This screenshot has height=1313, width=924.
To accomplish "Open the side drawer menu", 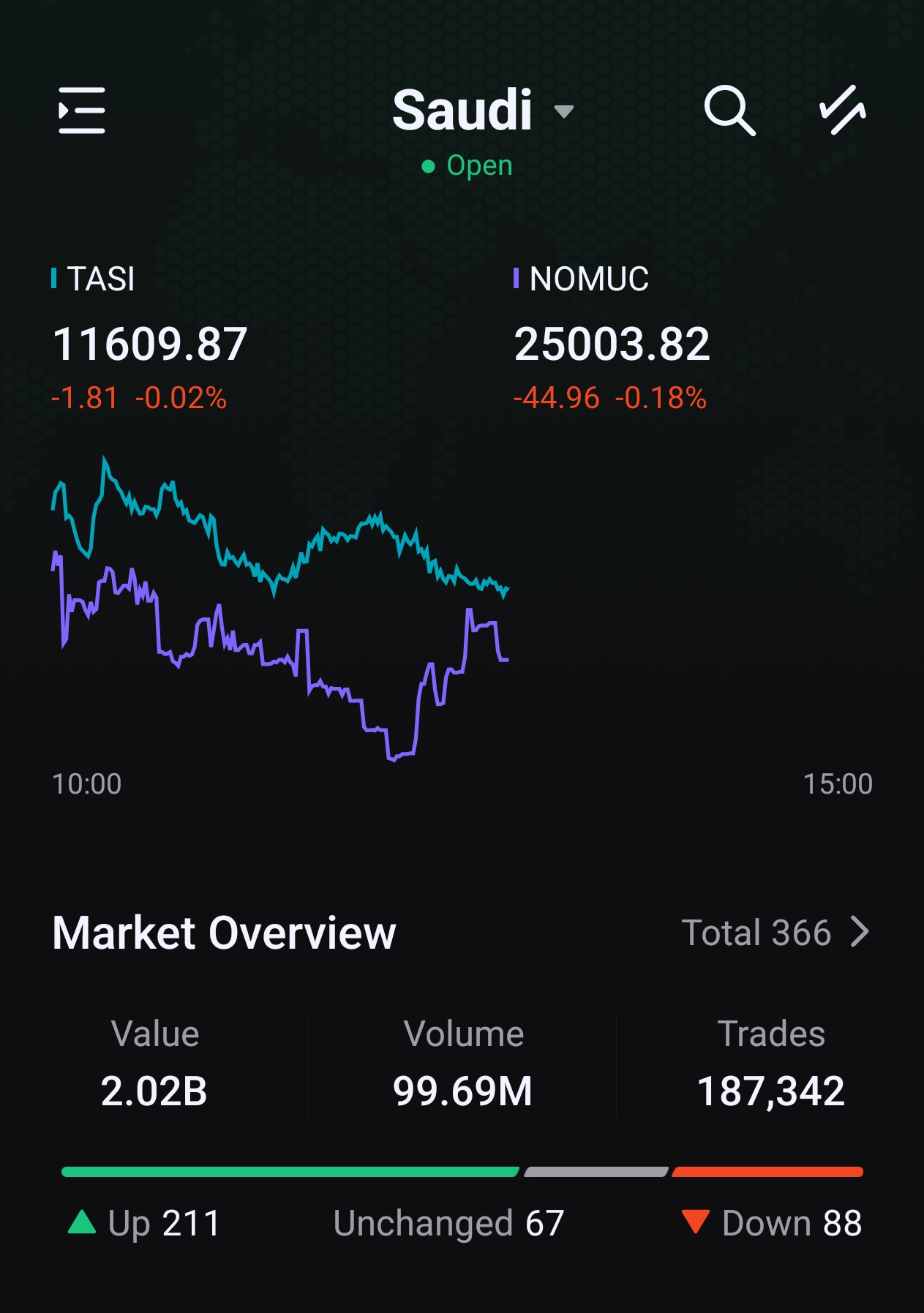I will click(82, 110).
